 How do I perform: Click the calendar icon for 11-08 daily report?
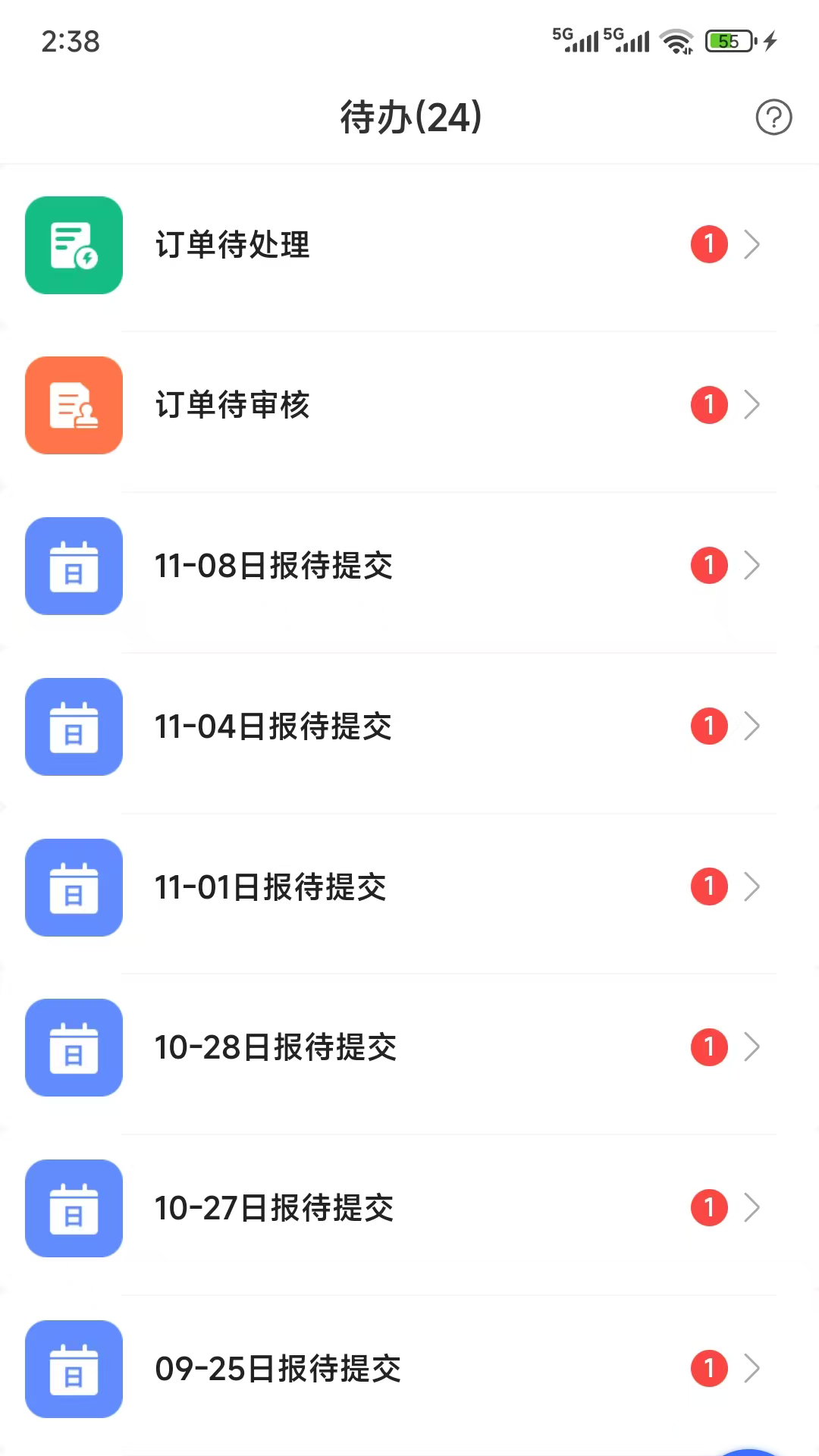click(x=74, y=566)
